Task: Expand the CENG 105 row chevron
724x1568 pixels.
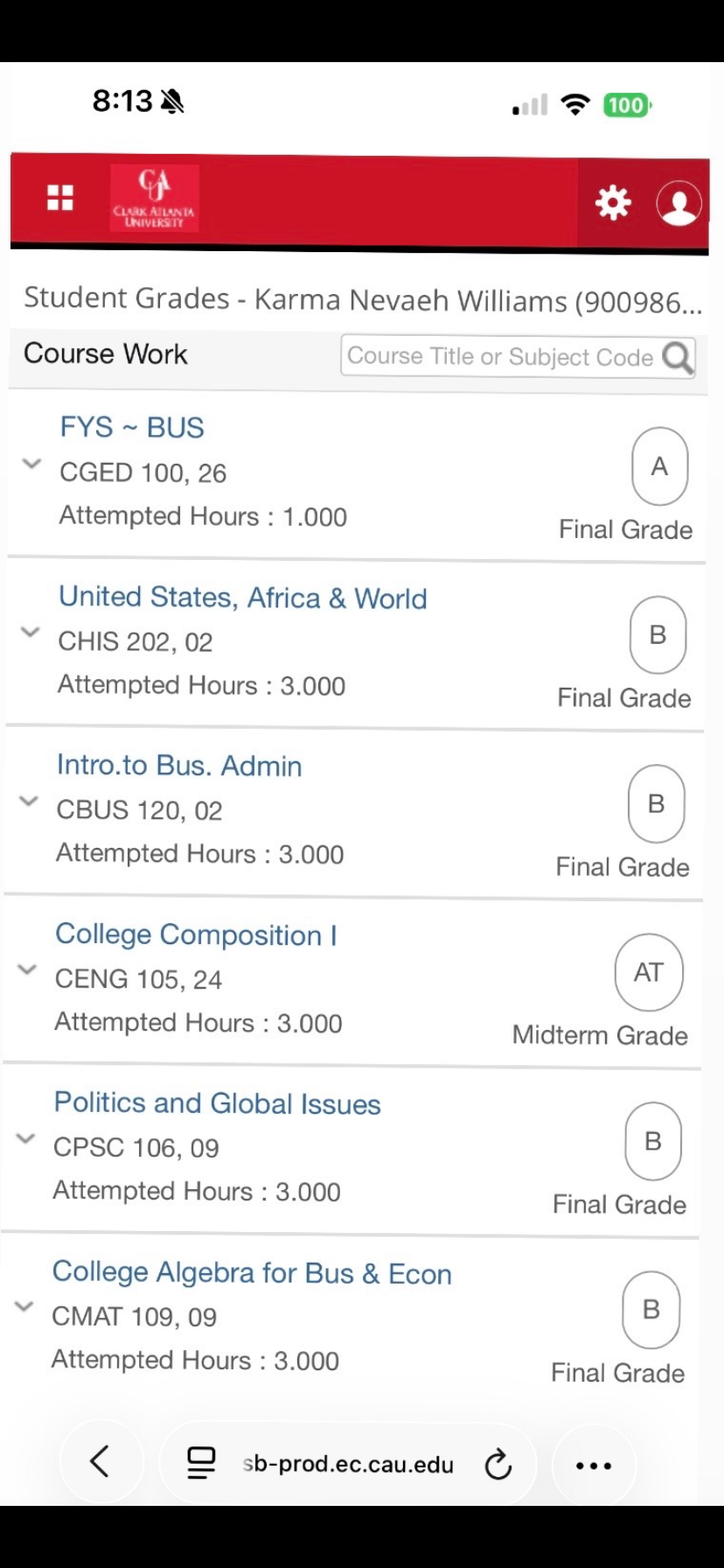Action: (28, 969)
